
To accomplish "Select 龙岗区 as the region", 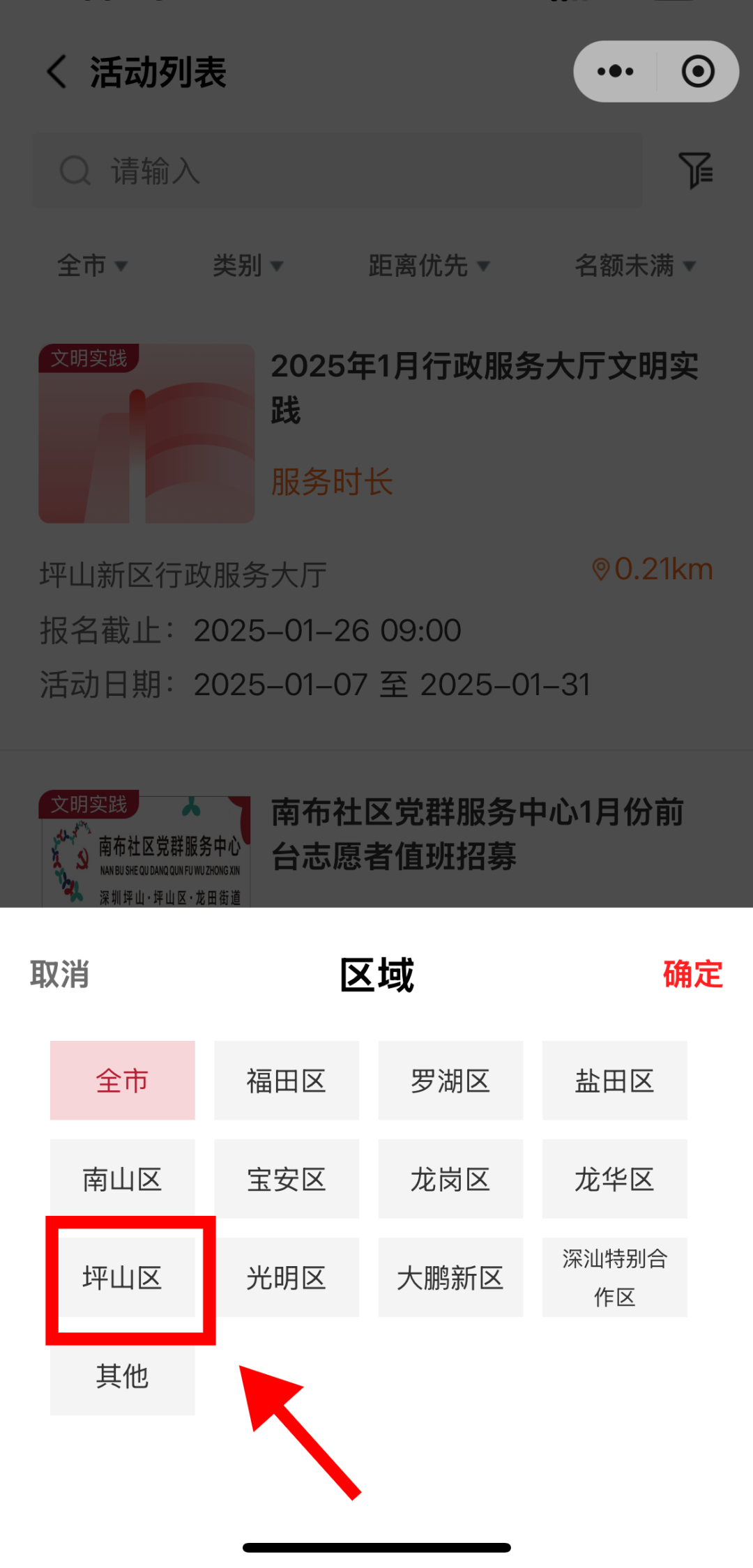I will point(450,1179).
